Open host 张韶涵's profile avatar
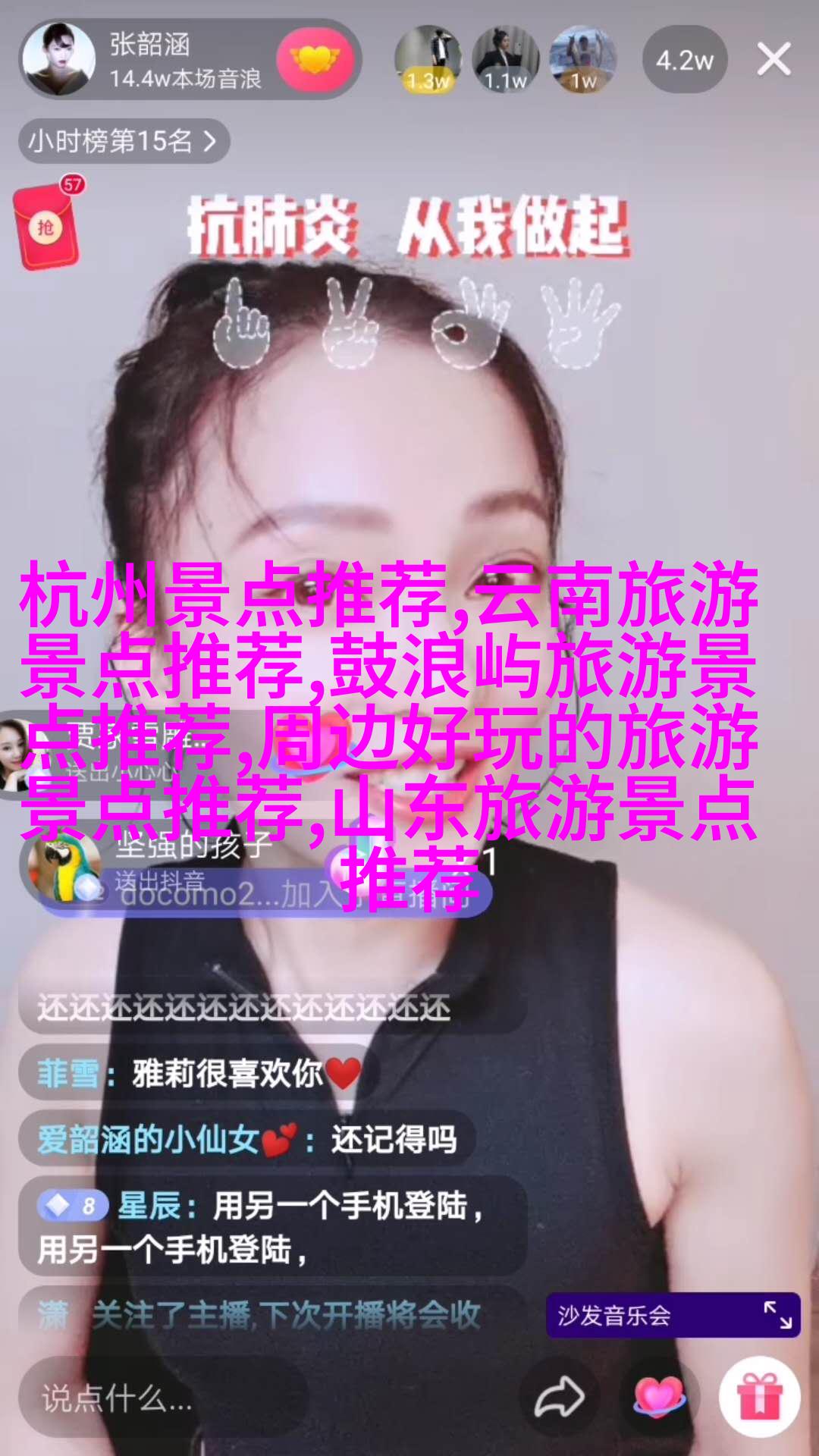 point(59,59)
